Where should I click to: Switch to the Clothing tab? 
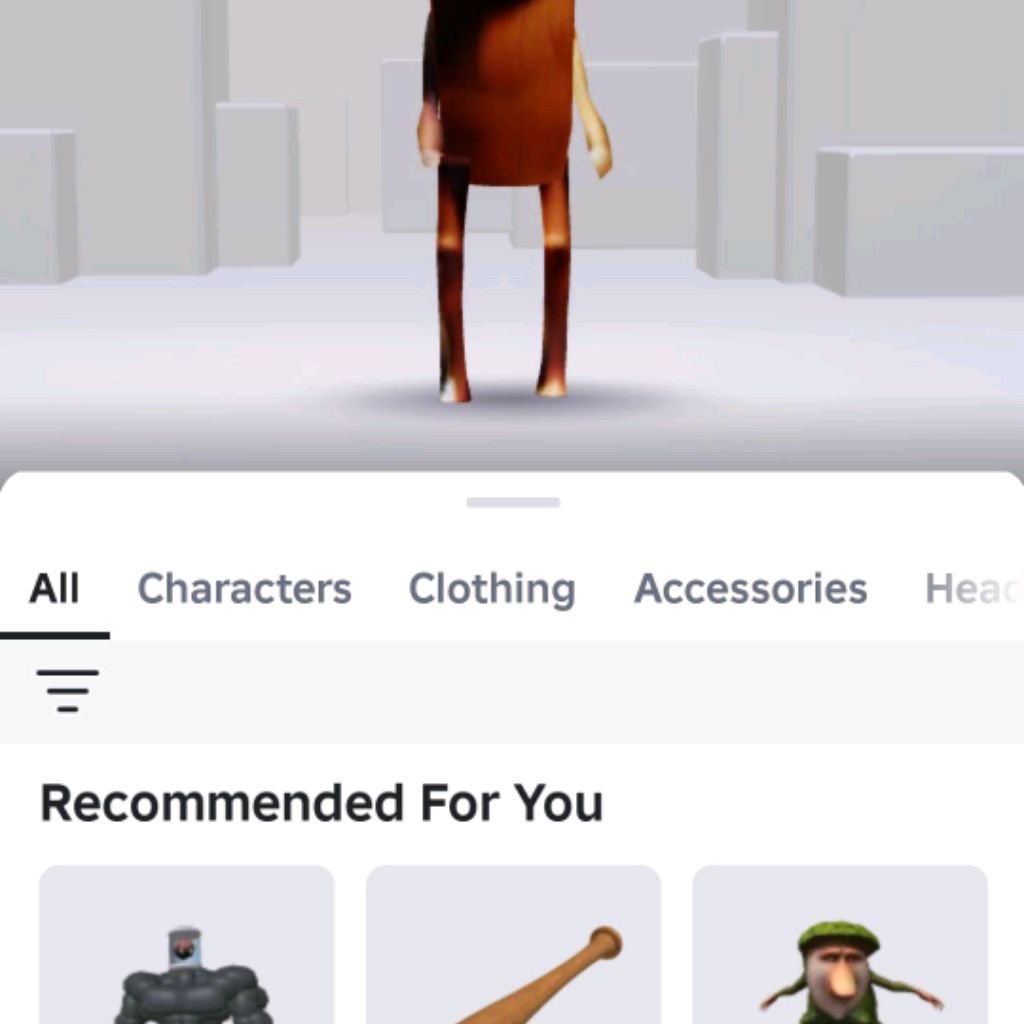point(492,589)
